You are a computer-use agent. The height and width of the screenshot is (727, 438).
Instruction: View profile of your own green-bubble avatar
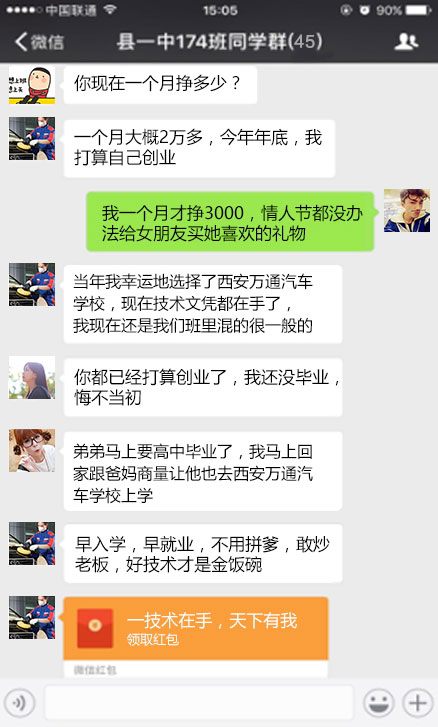pyautogui.click(x=407, y=210)
